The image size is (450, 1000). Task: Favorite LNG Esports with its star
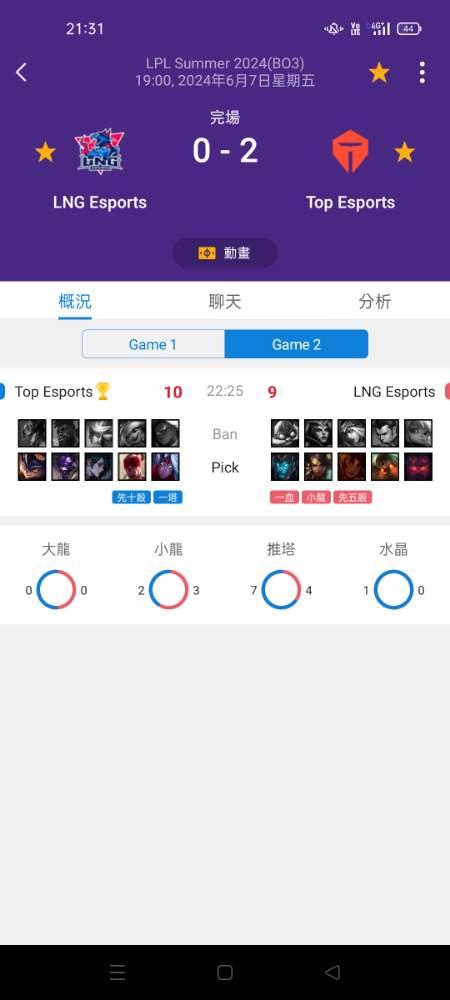tap(45, 152)
